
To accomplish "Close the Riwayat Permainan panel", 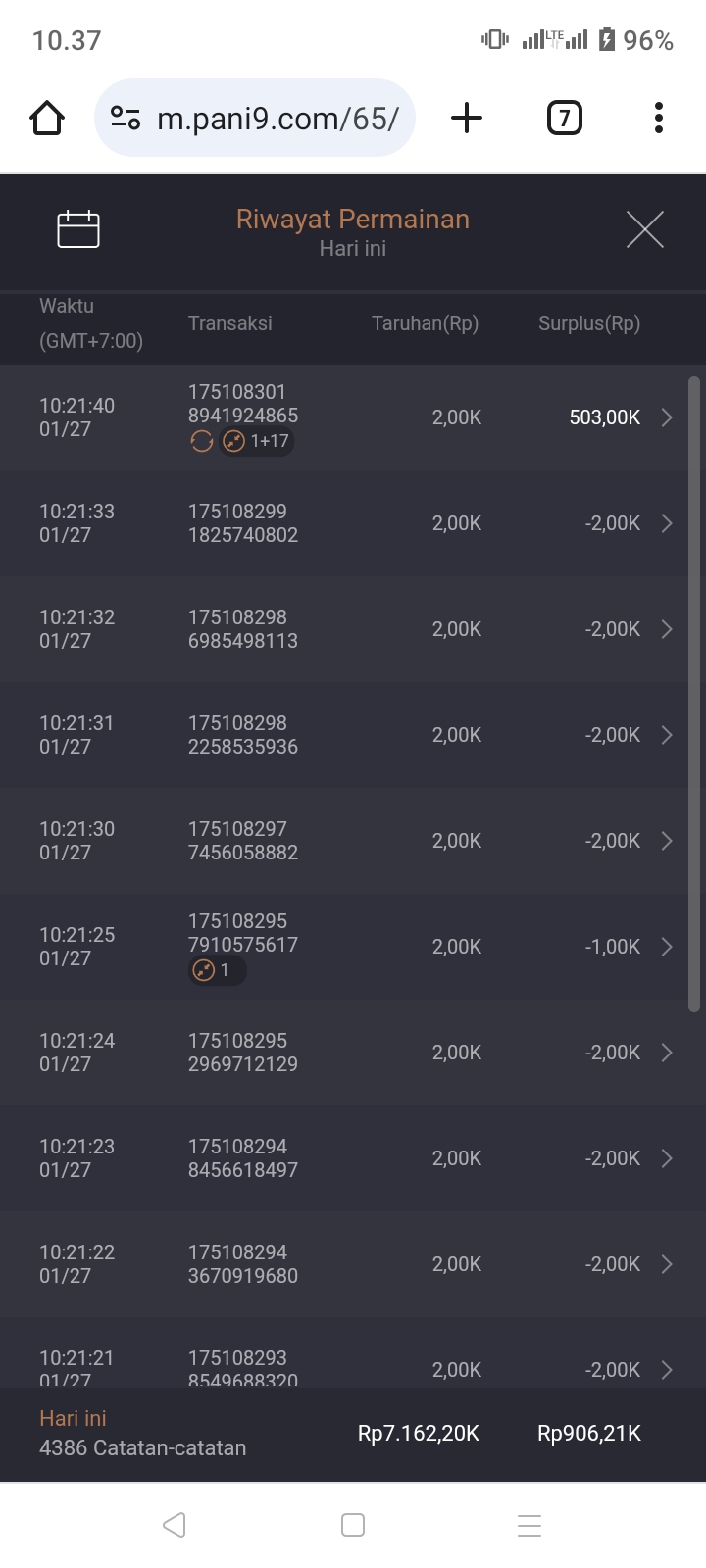I will coord(644,229).
